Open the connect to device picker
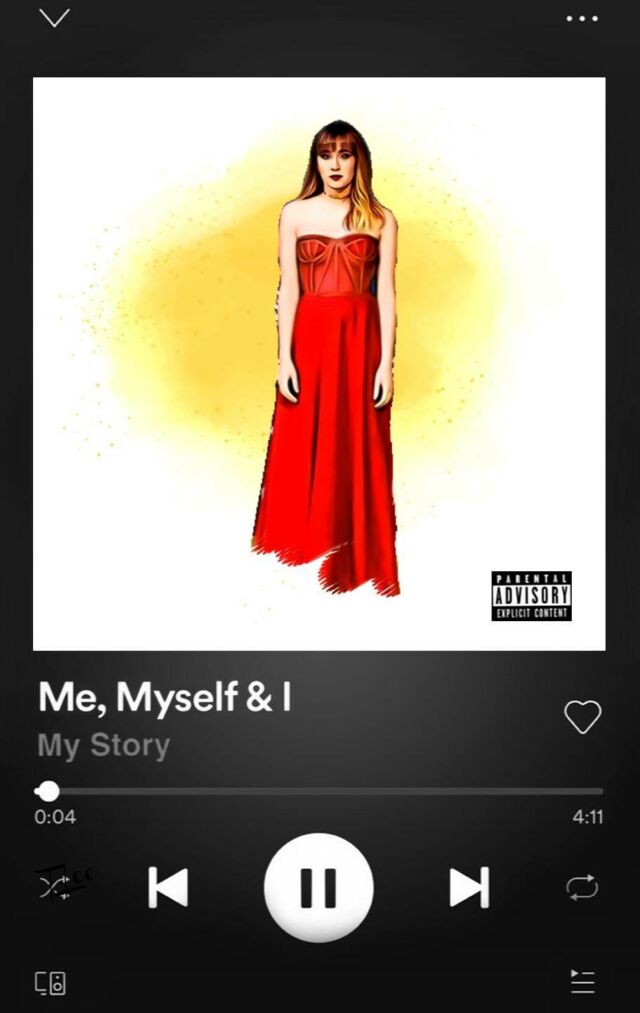 (x=51, y=982)
